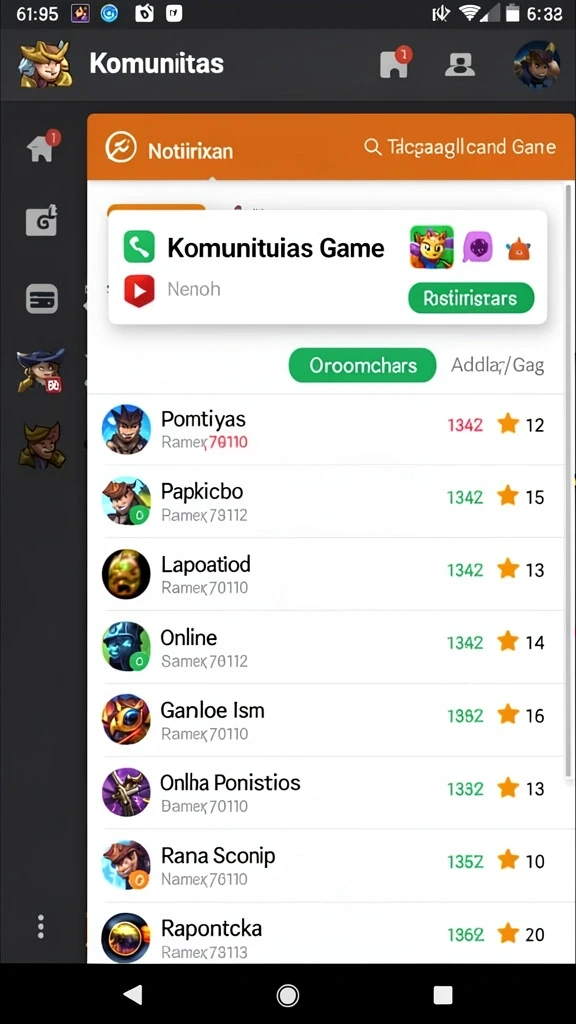Screen dimensions: 576x1024
Task: Open the home icon with badge in top bar
Action: 395,63
